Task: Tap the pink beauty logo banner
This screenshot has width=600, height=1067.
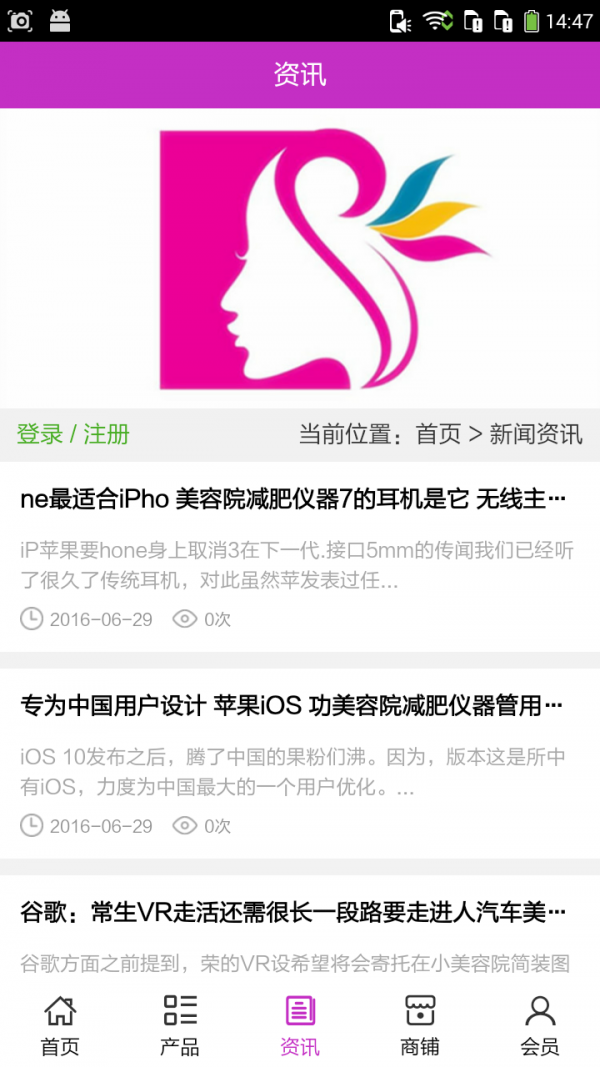Action: click(300, 258)
